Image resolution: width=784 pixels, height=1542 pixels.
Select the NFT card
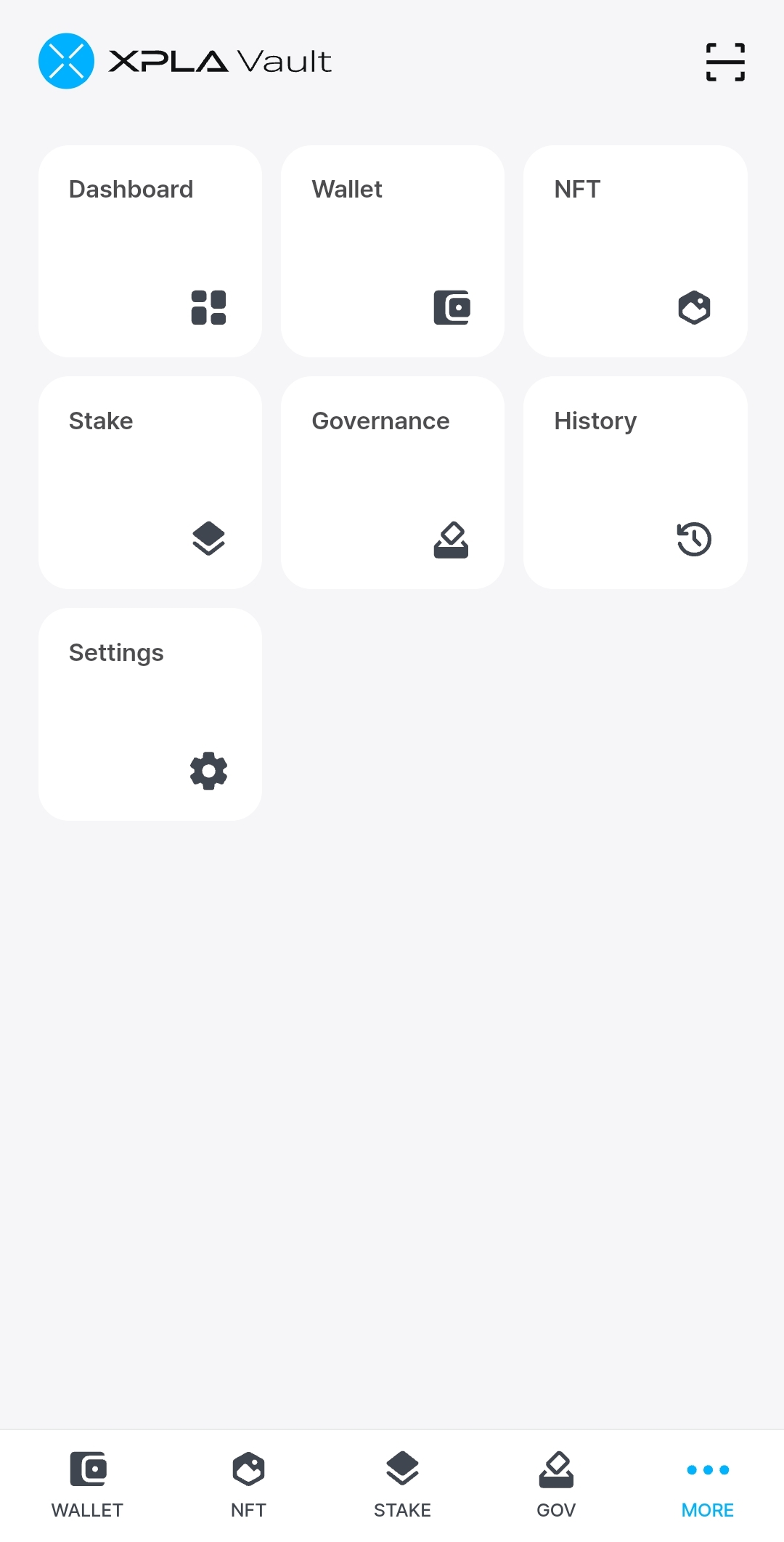[x=635, y=251]
